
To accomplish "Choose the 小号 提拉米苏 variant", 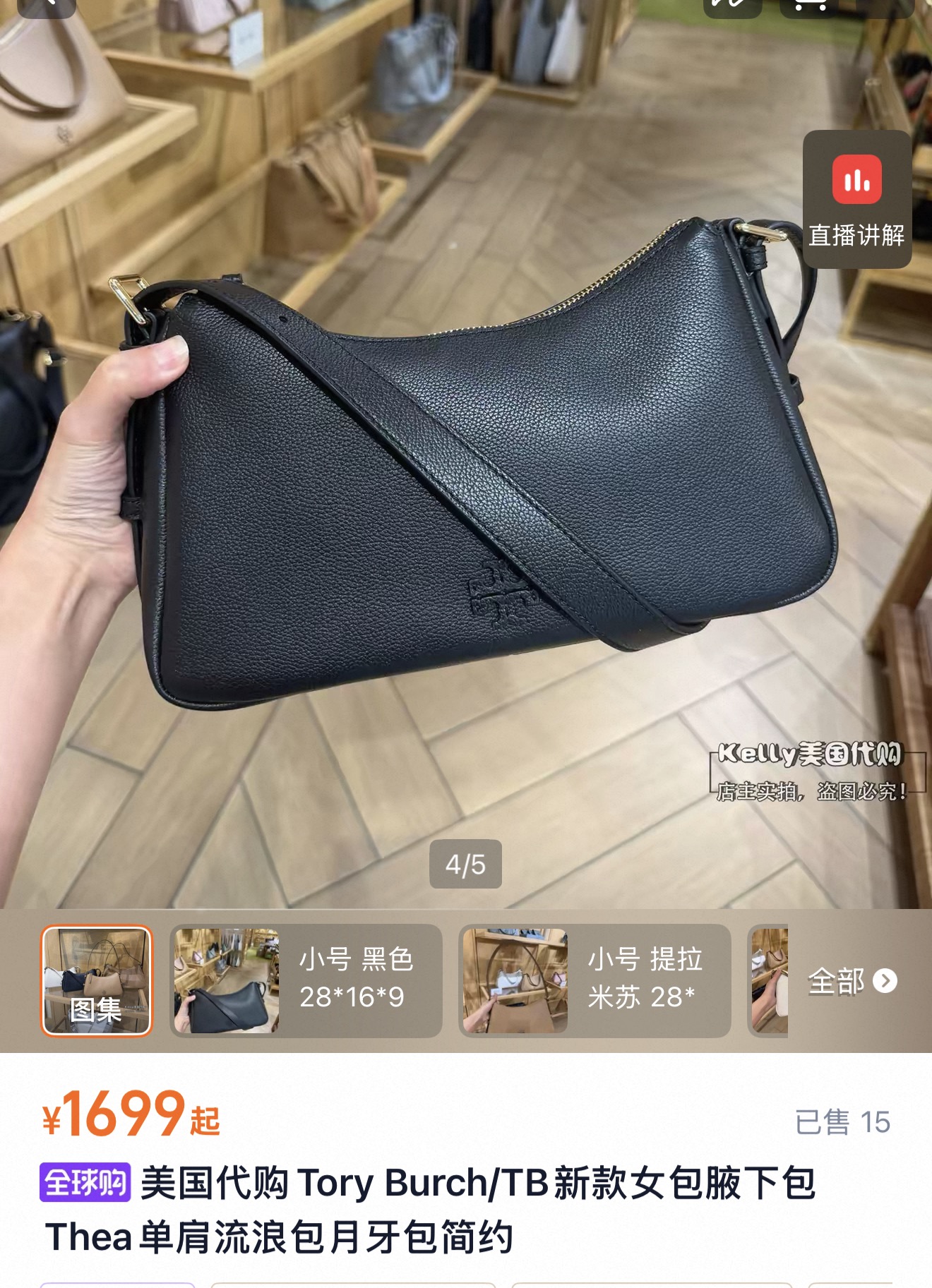I will pyautogui.click(x=595, y=980).
